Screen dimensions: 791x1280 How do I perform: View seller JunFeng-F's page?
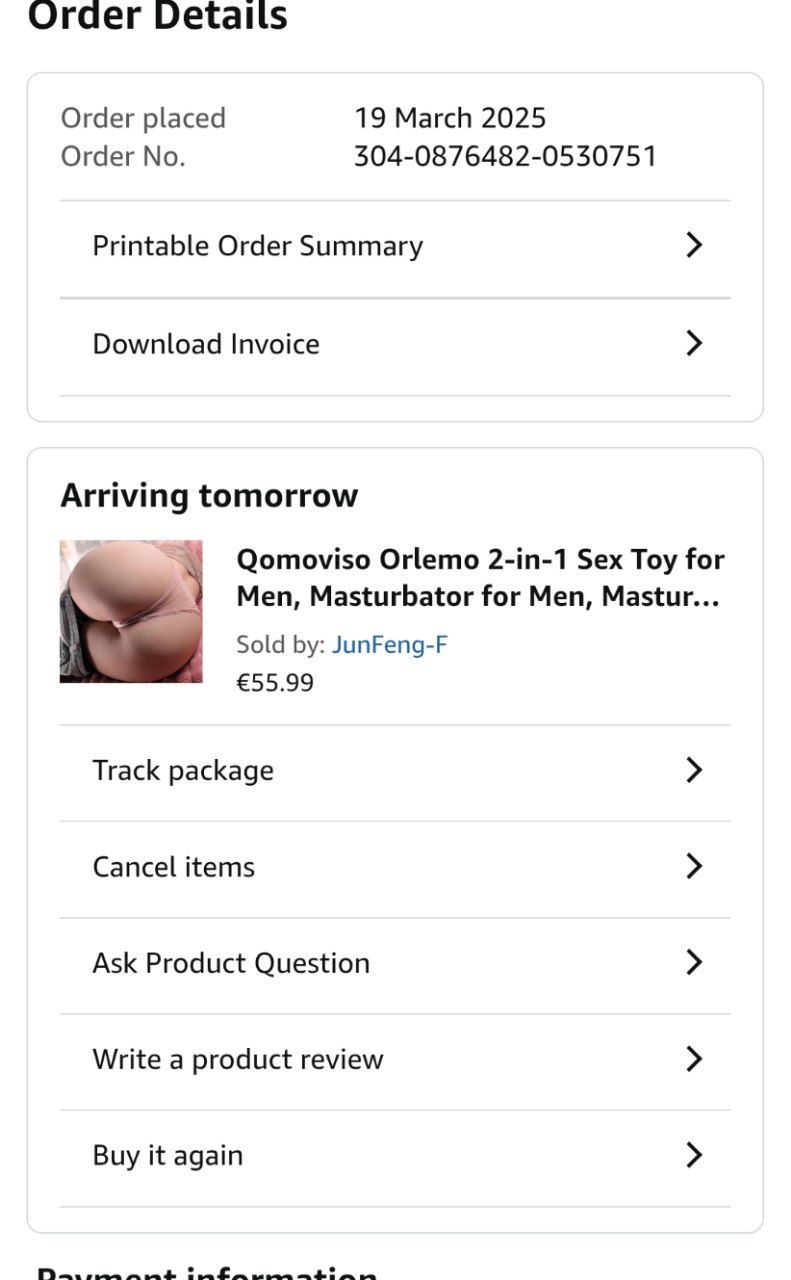389,645
